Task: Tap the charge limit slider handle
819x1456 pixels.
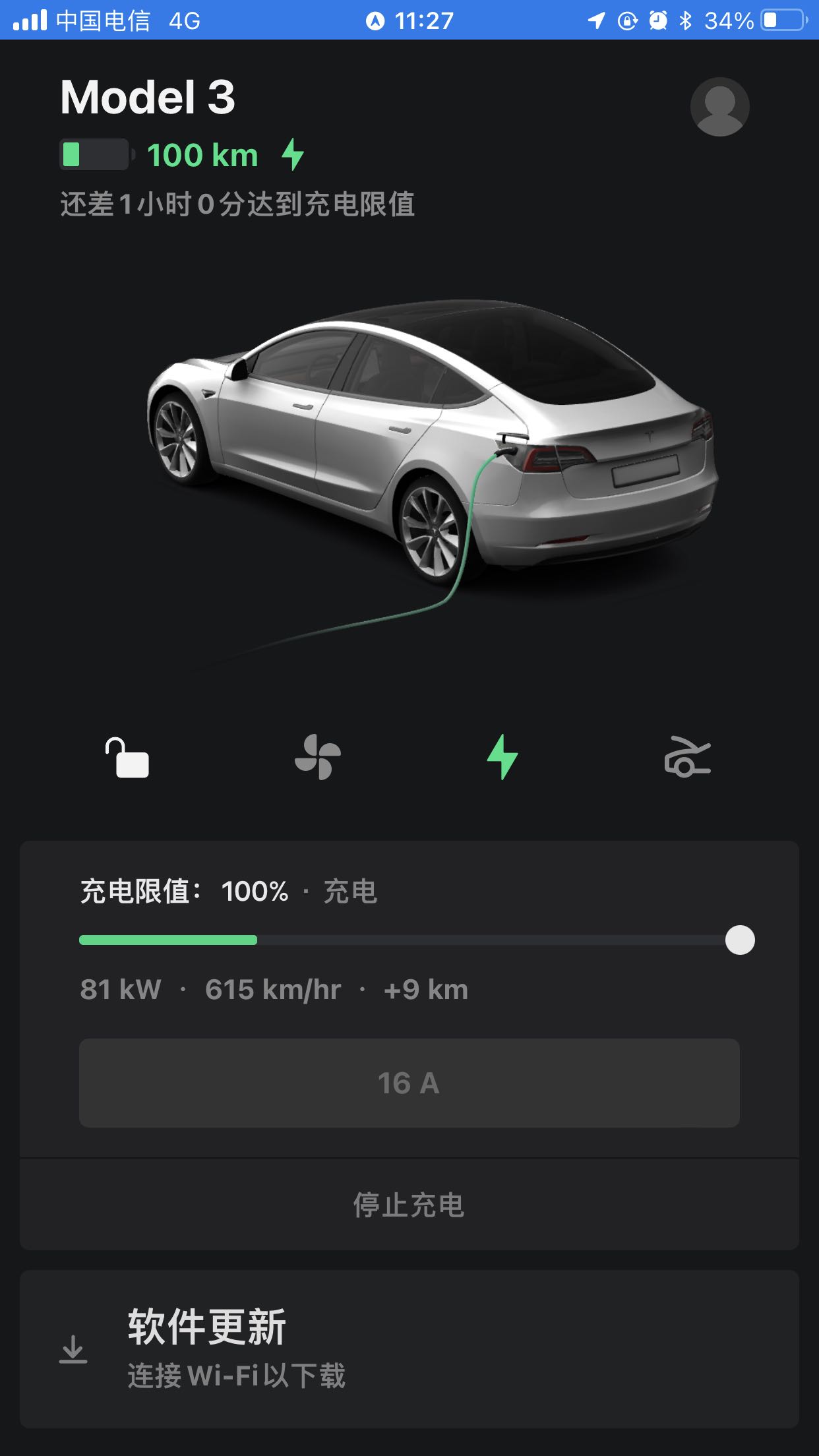Action: (740, 940)
